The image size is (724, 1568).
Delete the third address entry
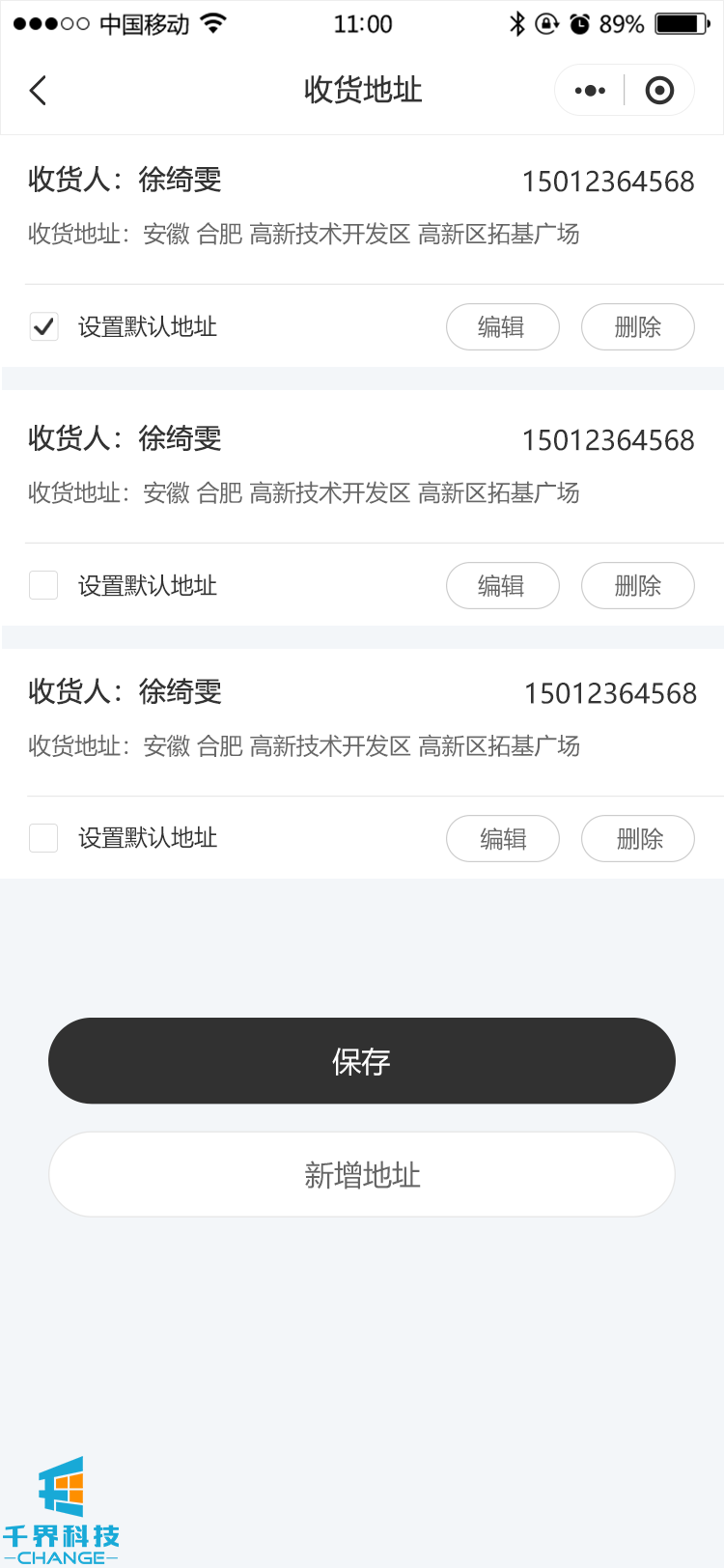click(x=637, y=838)
